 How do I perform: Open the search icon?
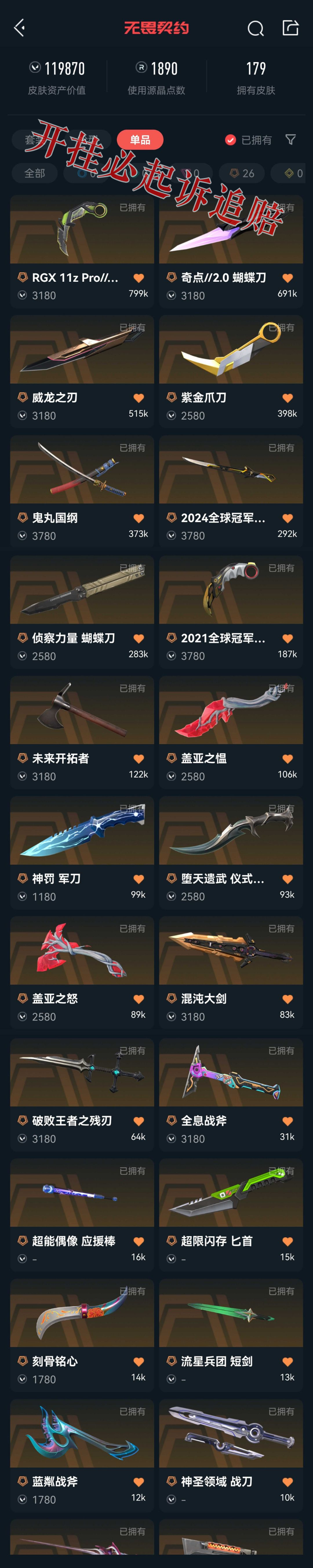coord(255,28)
